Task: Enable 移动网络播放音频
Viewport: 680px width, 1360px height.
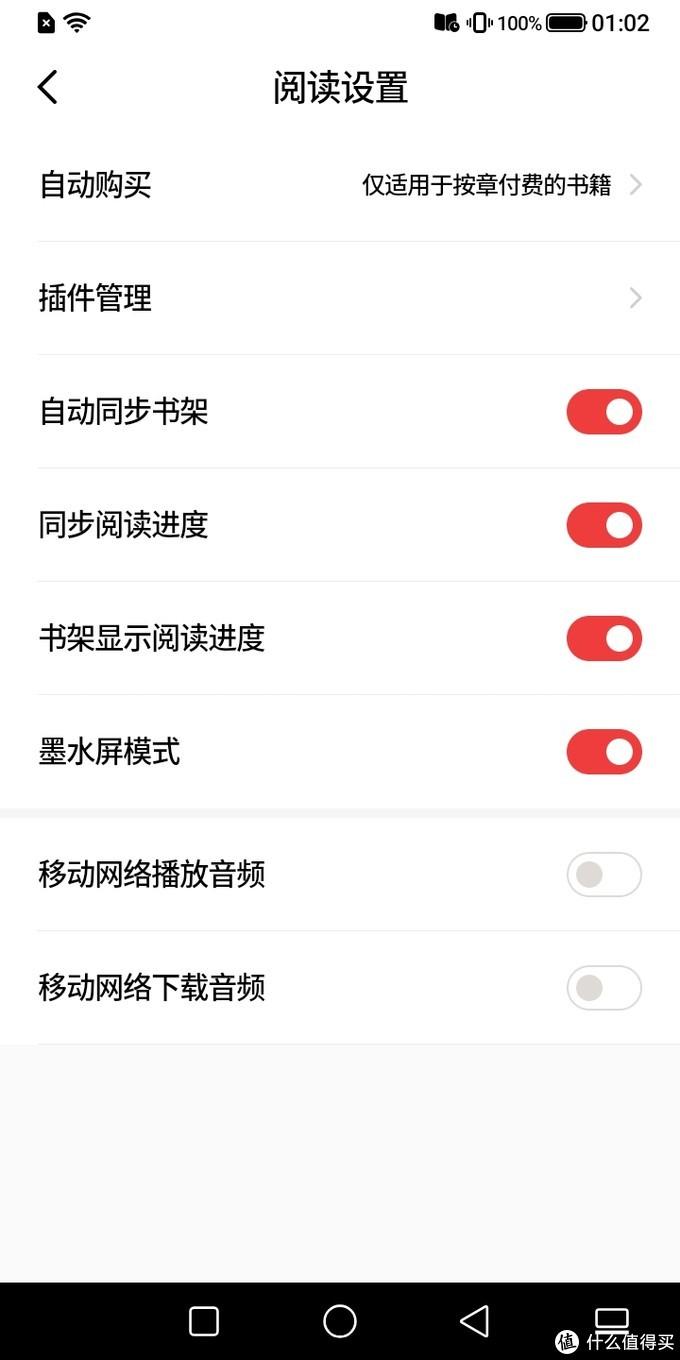Action: click(604, 875)
